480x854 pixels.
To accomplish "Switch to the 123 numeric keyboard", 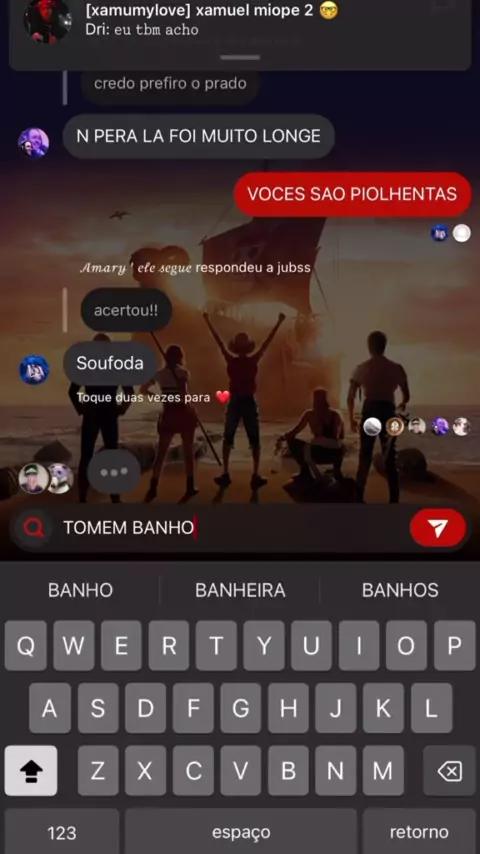I will pyautogui.click(x=62, y=832).
